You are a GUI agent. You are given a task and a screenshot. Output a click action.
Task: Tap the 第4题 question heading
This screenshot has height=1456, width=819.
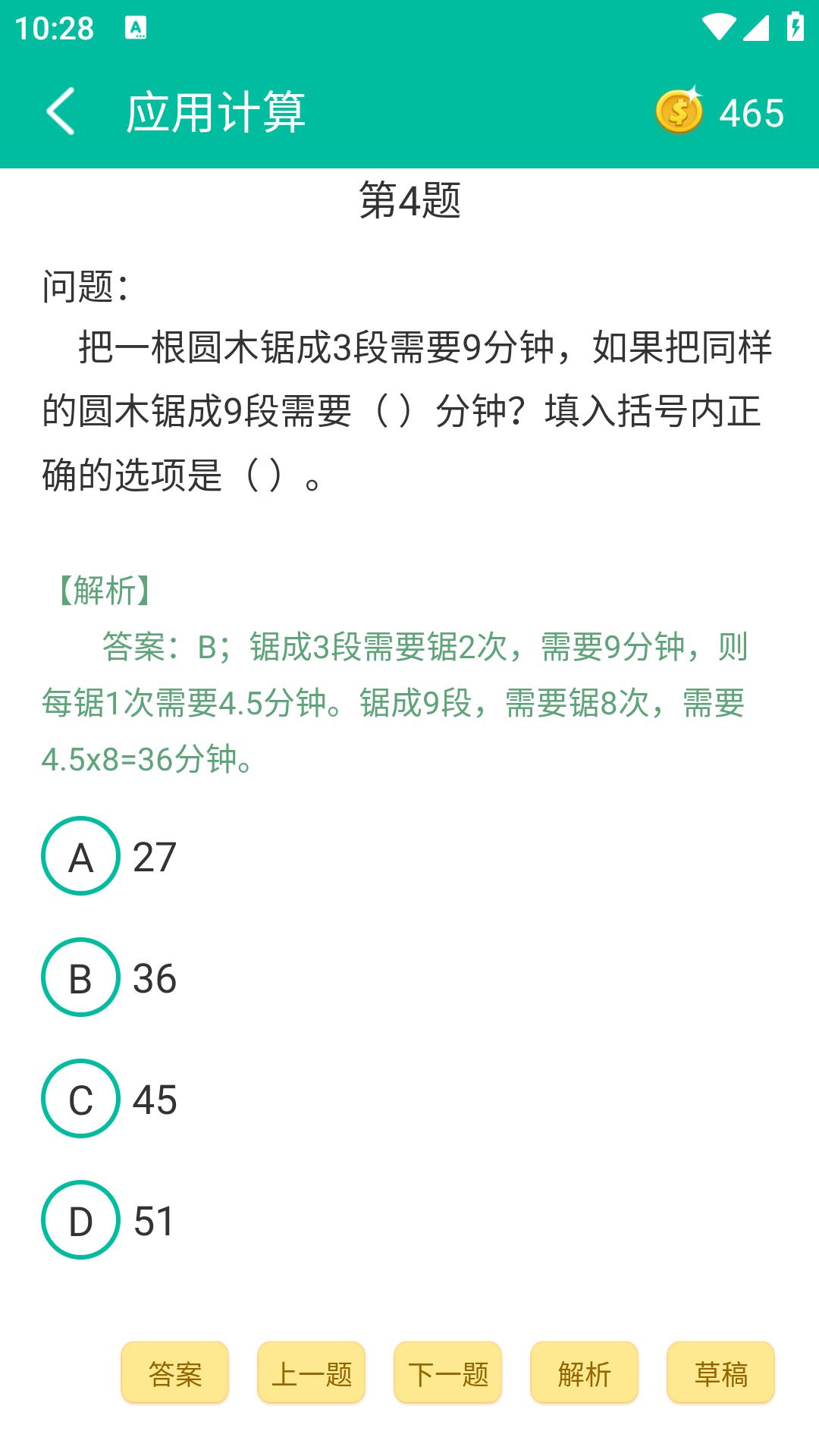tap(409, 199)
